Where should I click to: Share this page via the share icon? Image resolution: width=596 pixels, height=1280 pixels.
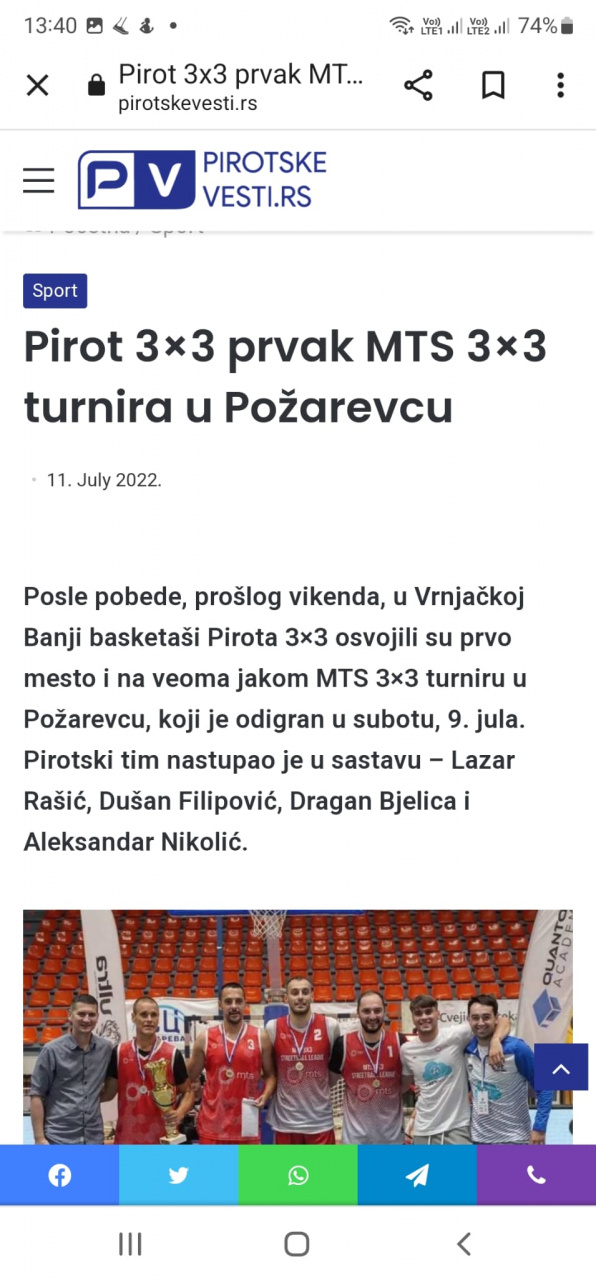click(418, 86)
